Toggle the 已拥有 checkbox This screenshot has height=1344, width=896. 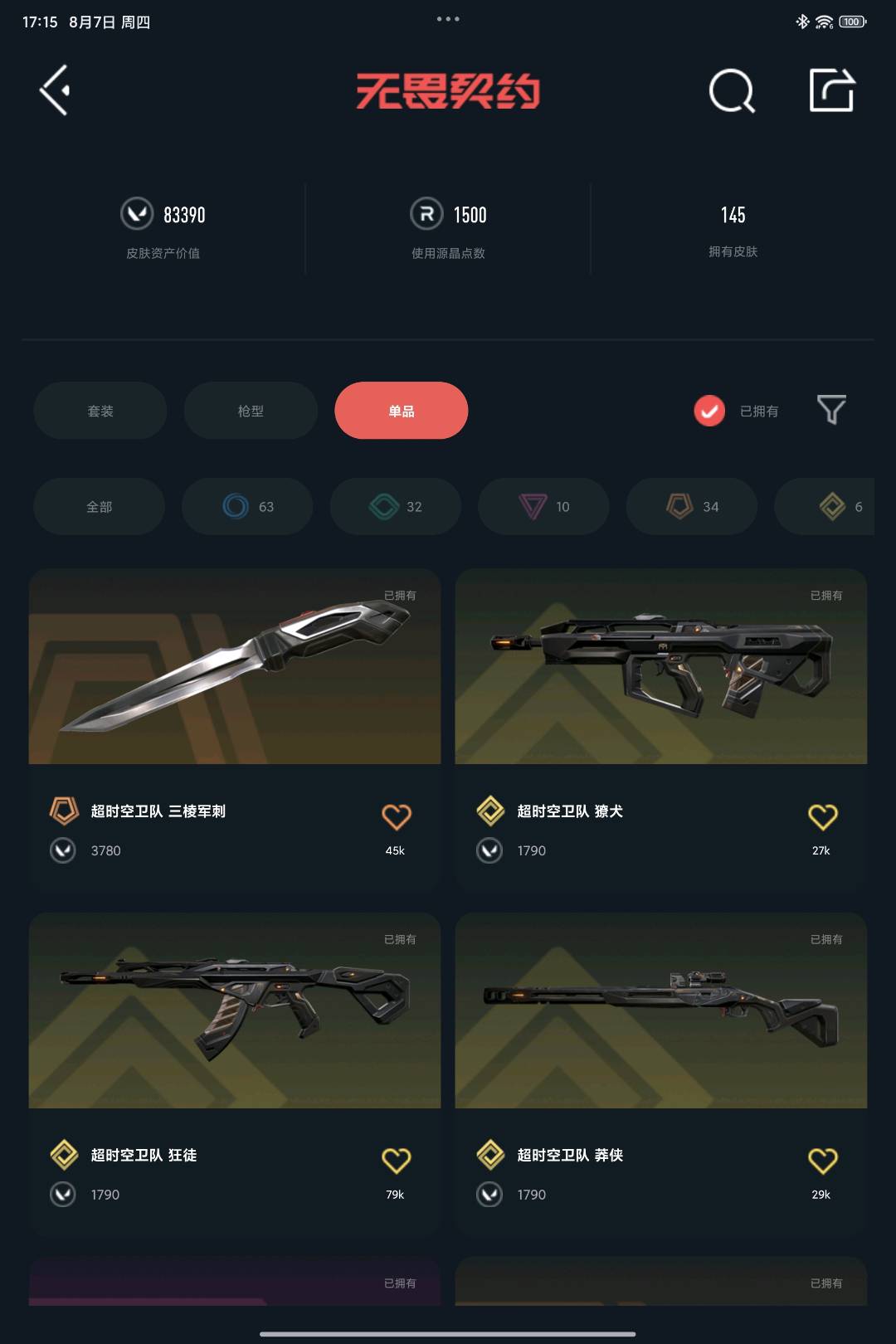coord(709,411)
